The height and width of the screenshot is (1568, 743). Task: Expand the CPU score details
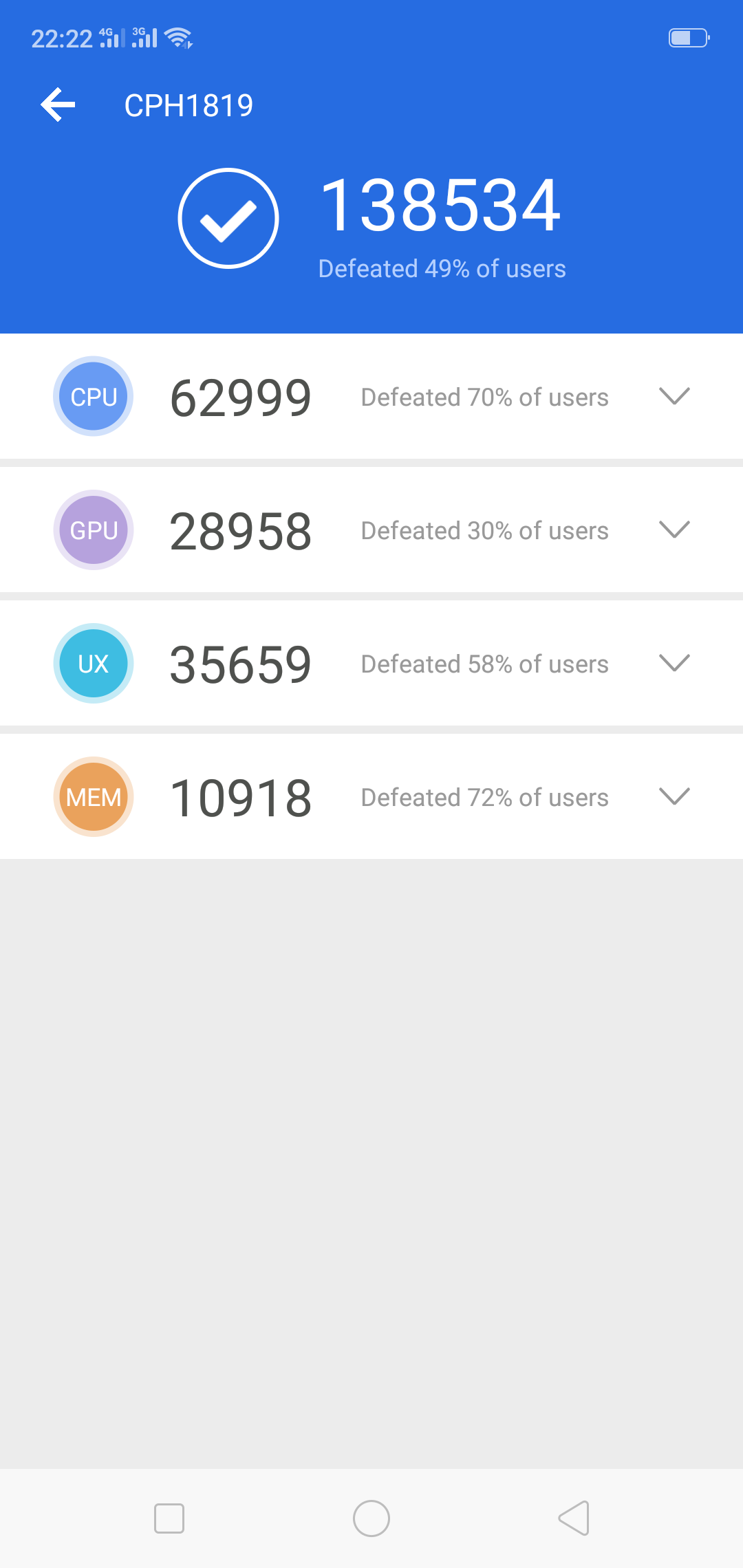pos(674,396)
